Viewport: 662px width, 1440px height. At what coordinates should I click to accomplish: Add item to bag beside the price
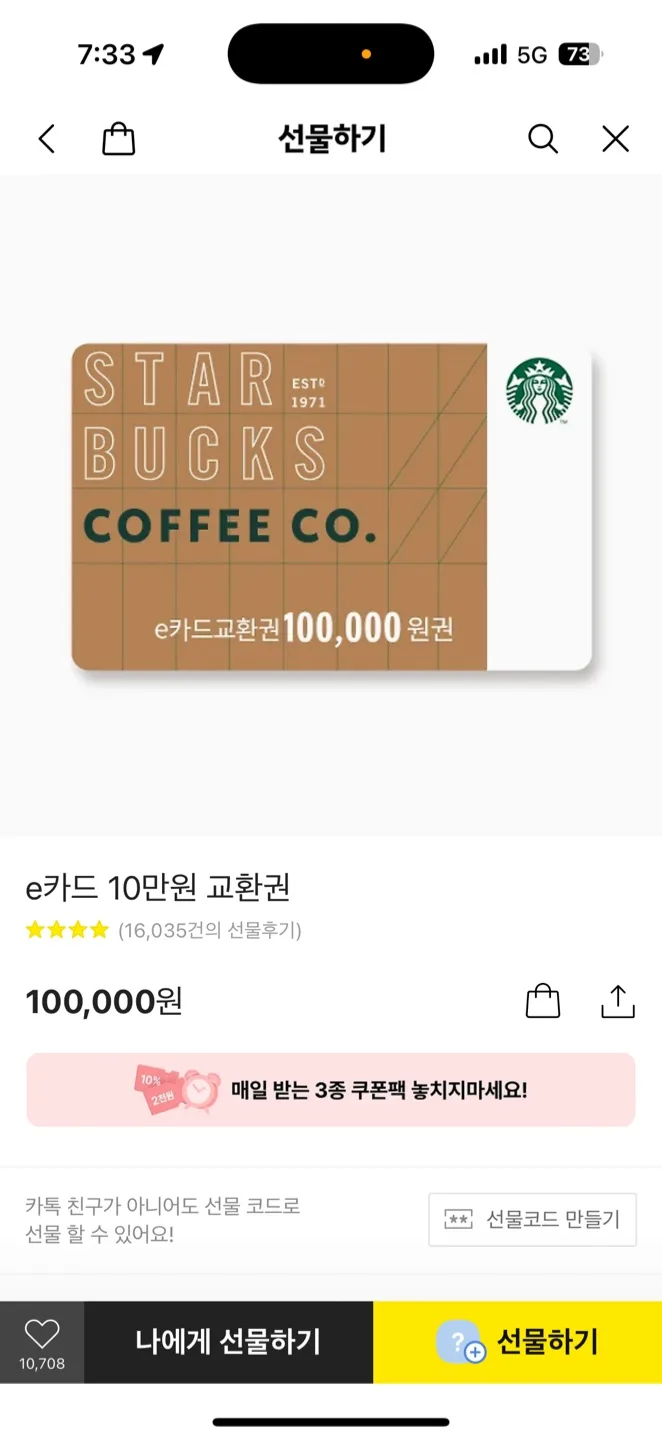click(x=542, y=1001)
